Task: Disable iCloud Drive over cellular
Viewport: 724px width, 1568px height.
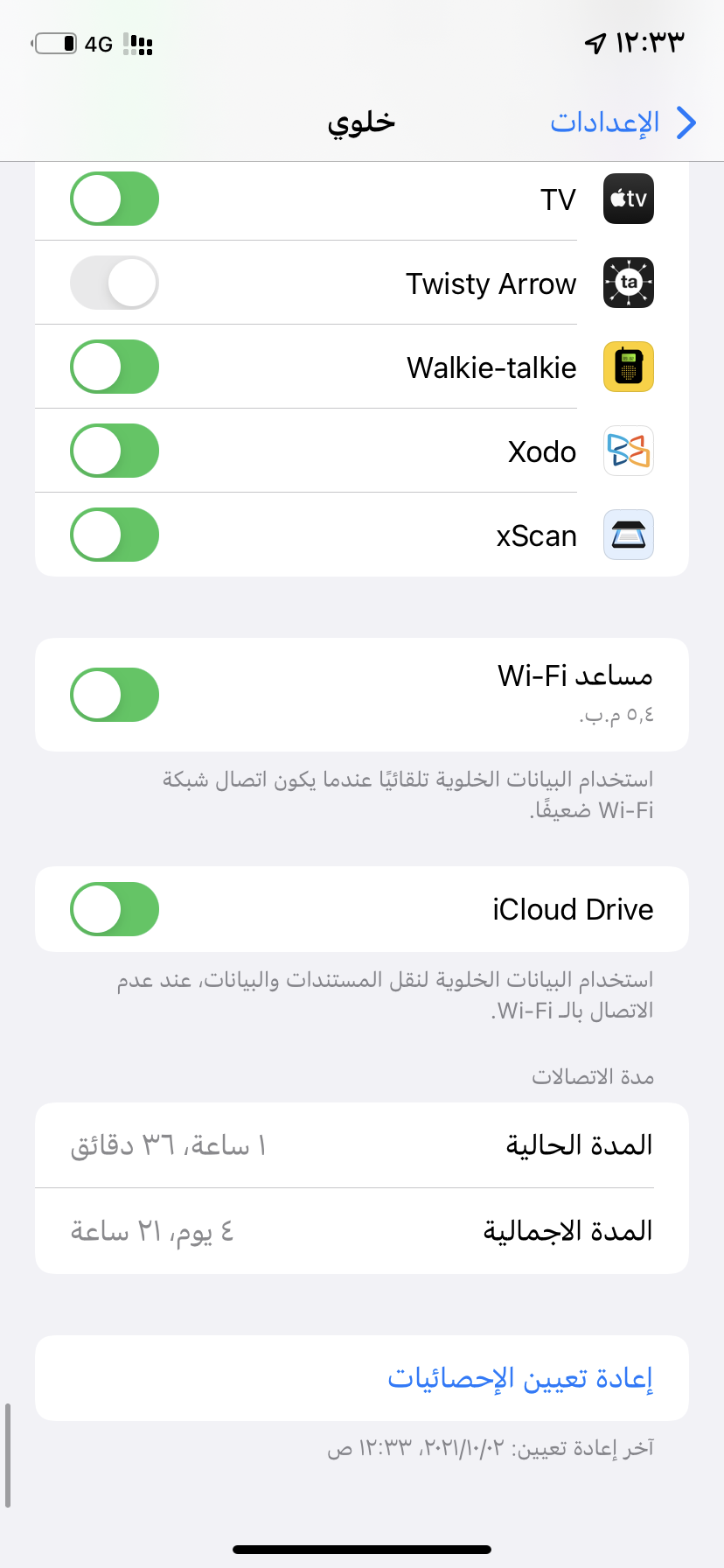Action: tap(115, 909)
